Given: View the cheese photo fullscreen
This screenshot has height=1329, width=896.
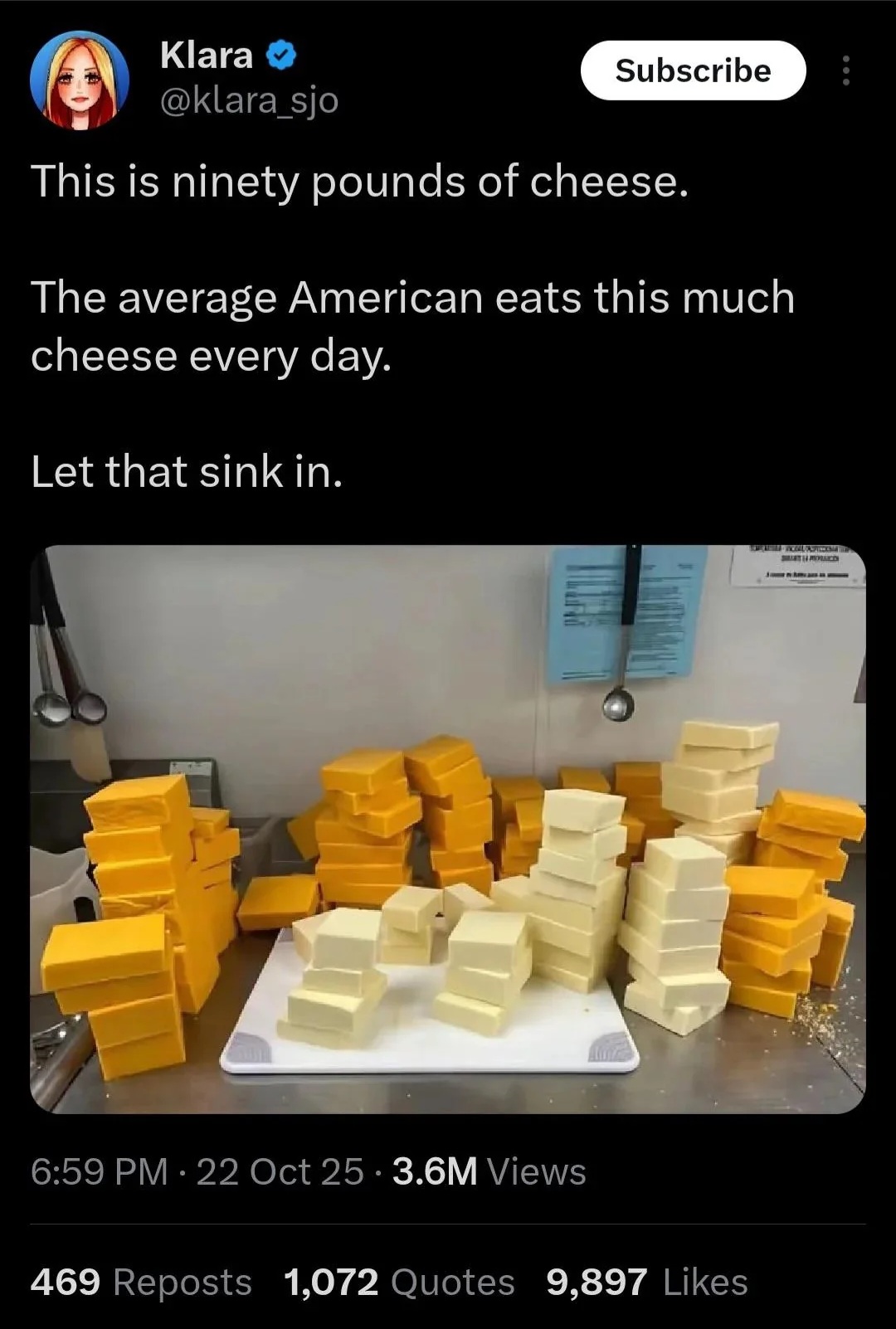Looking at the screenshot, I should [448, 829].
